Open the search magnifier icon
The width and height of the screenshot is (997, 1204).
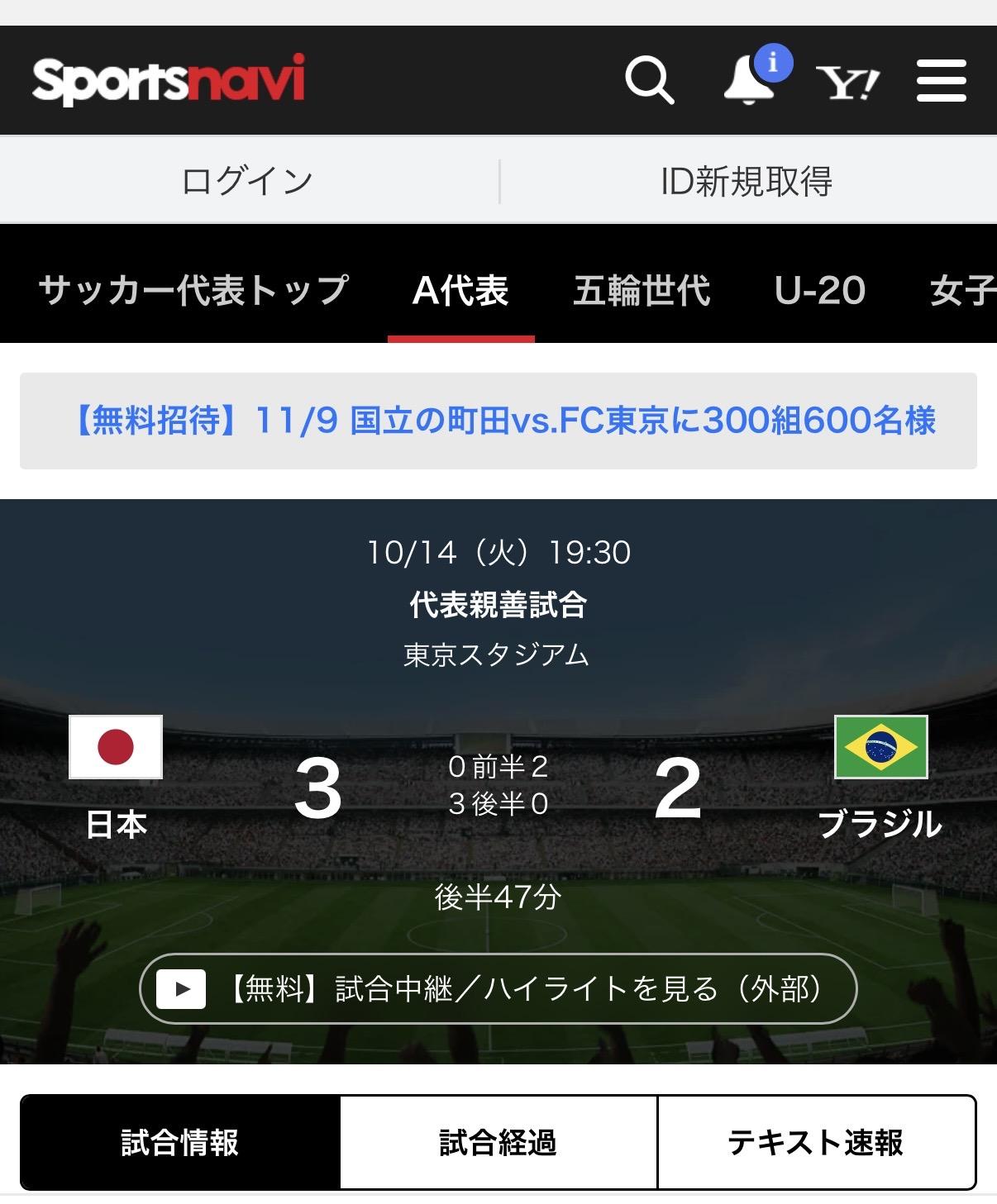point(649,80)
